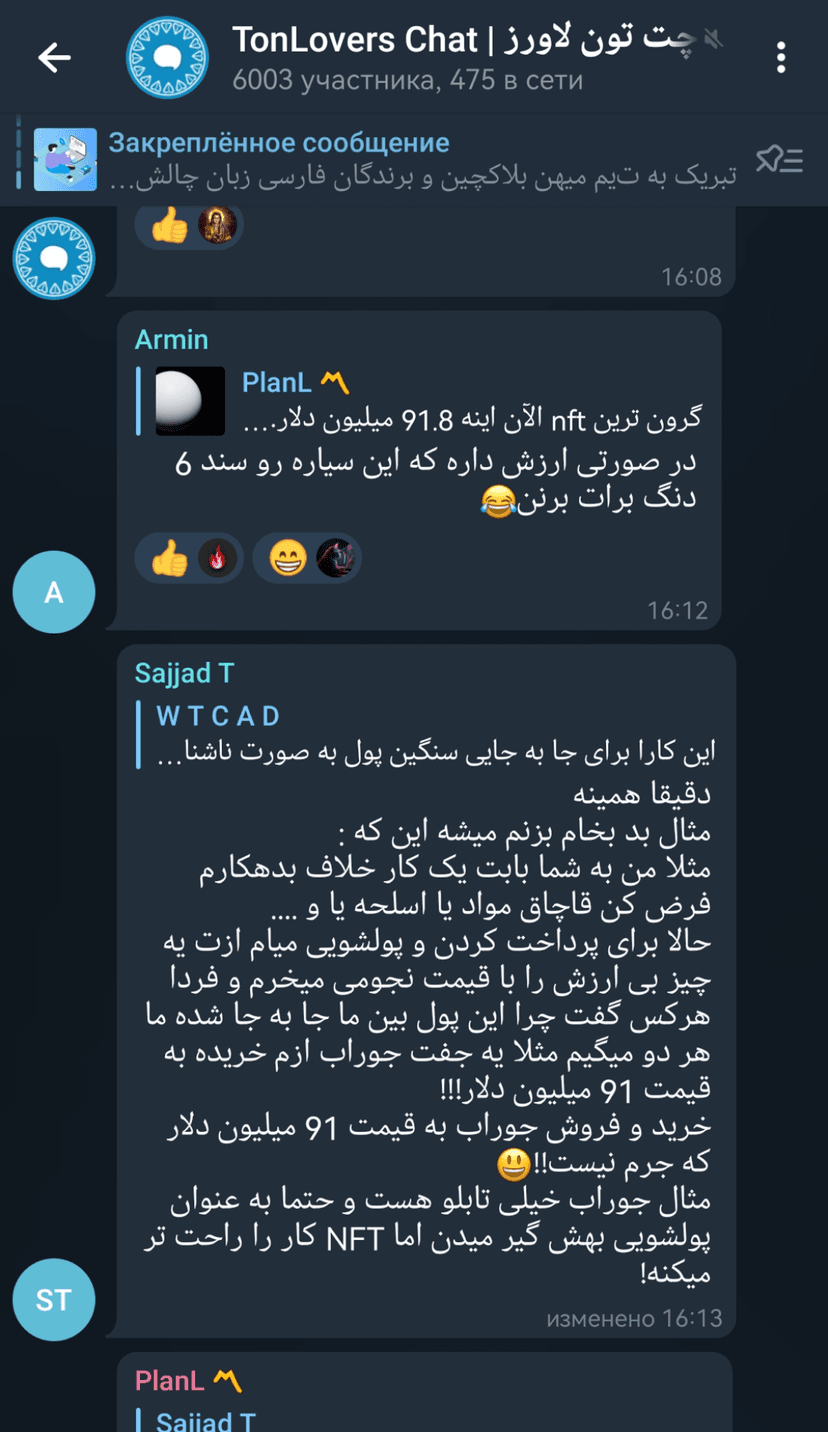The height and width of the screenshot is (1432, 828).
Task: Open the ST avatar of Sajjad T
Action: tap(54, 1299)
